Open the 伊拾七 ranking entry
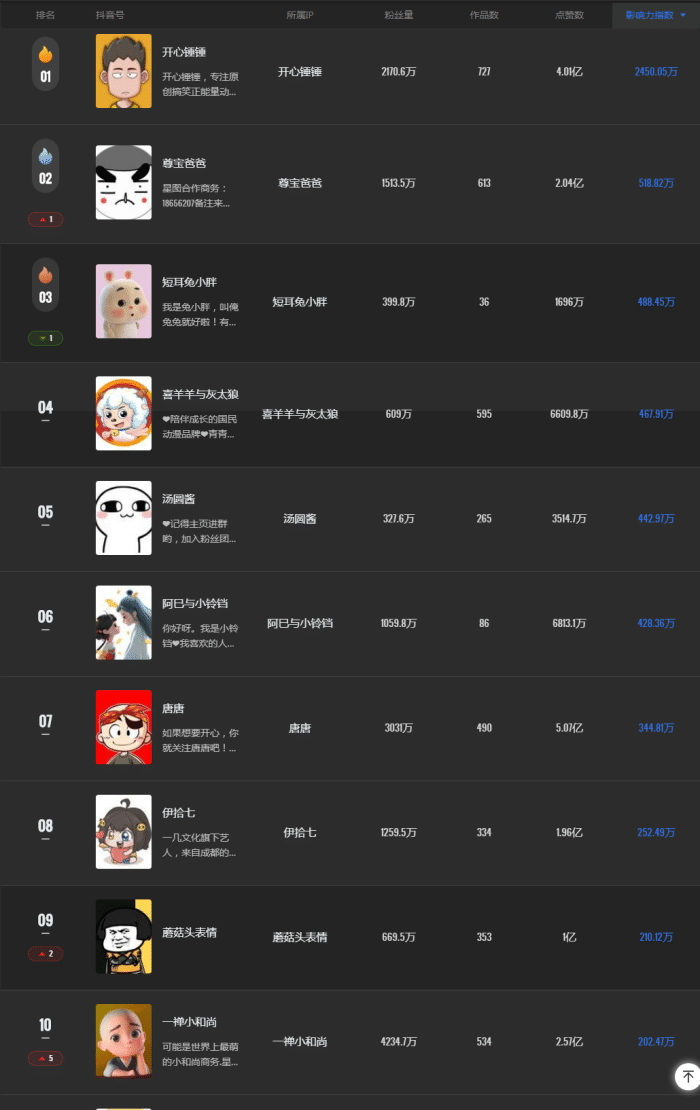This screenshot has width=700, height=1110. 178,813
